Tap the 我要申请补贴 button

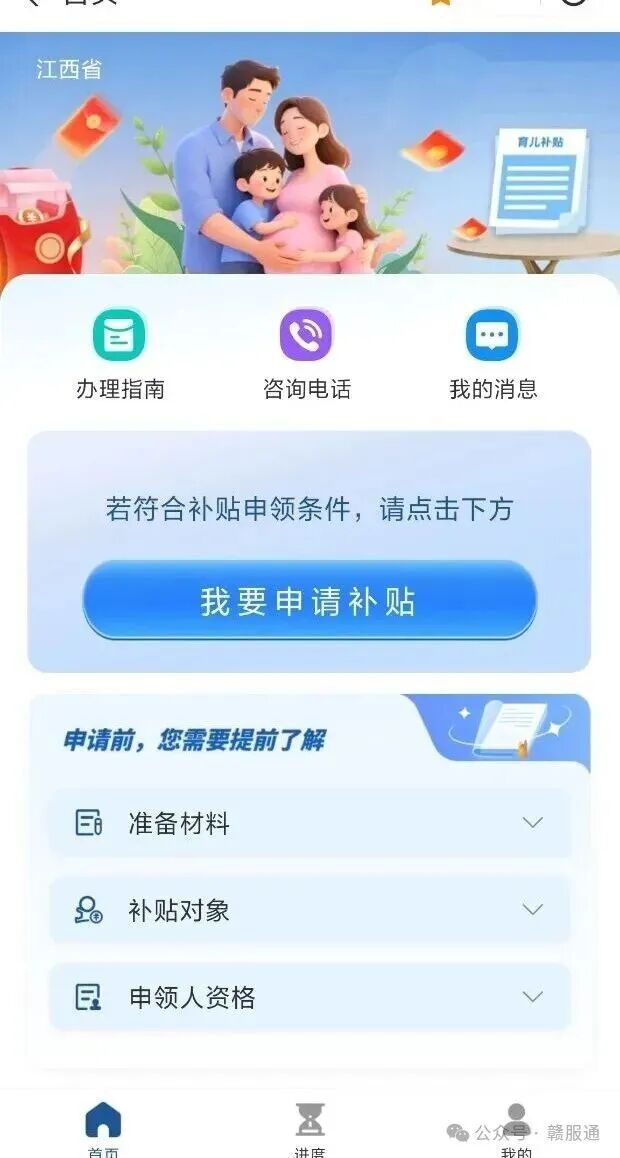tap(309, 601)
